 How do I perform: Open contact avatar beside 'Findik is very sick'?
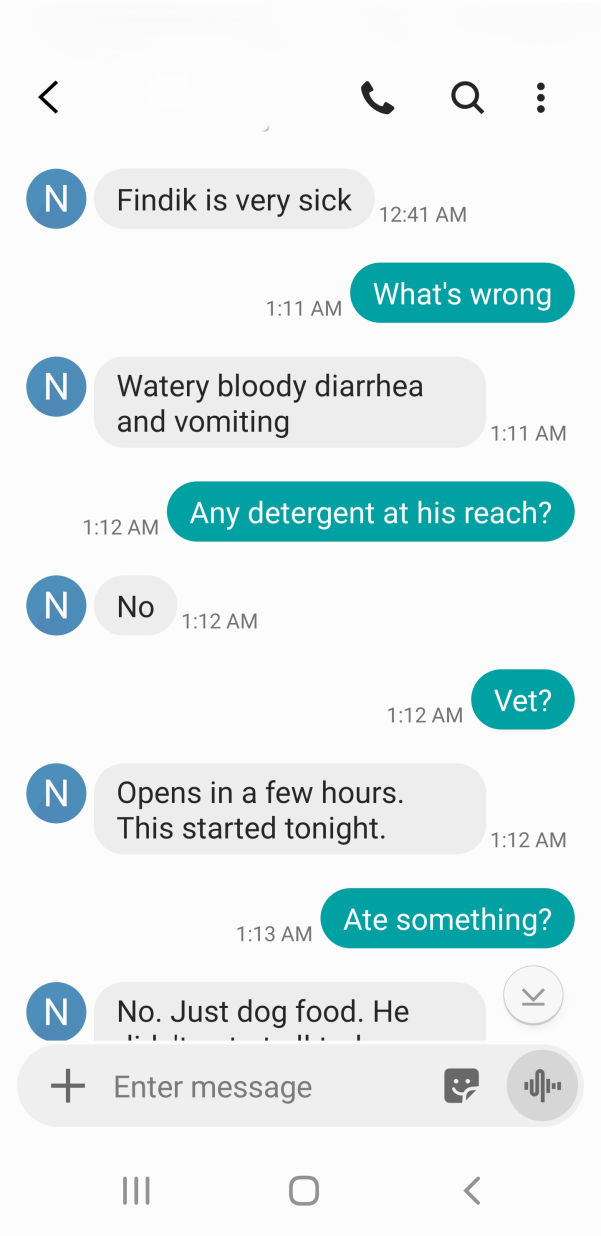[56, 199]
